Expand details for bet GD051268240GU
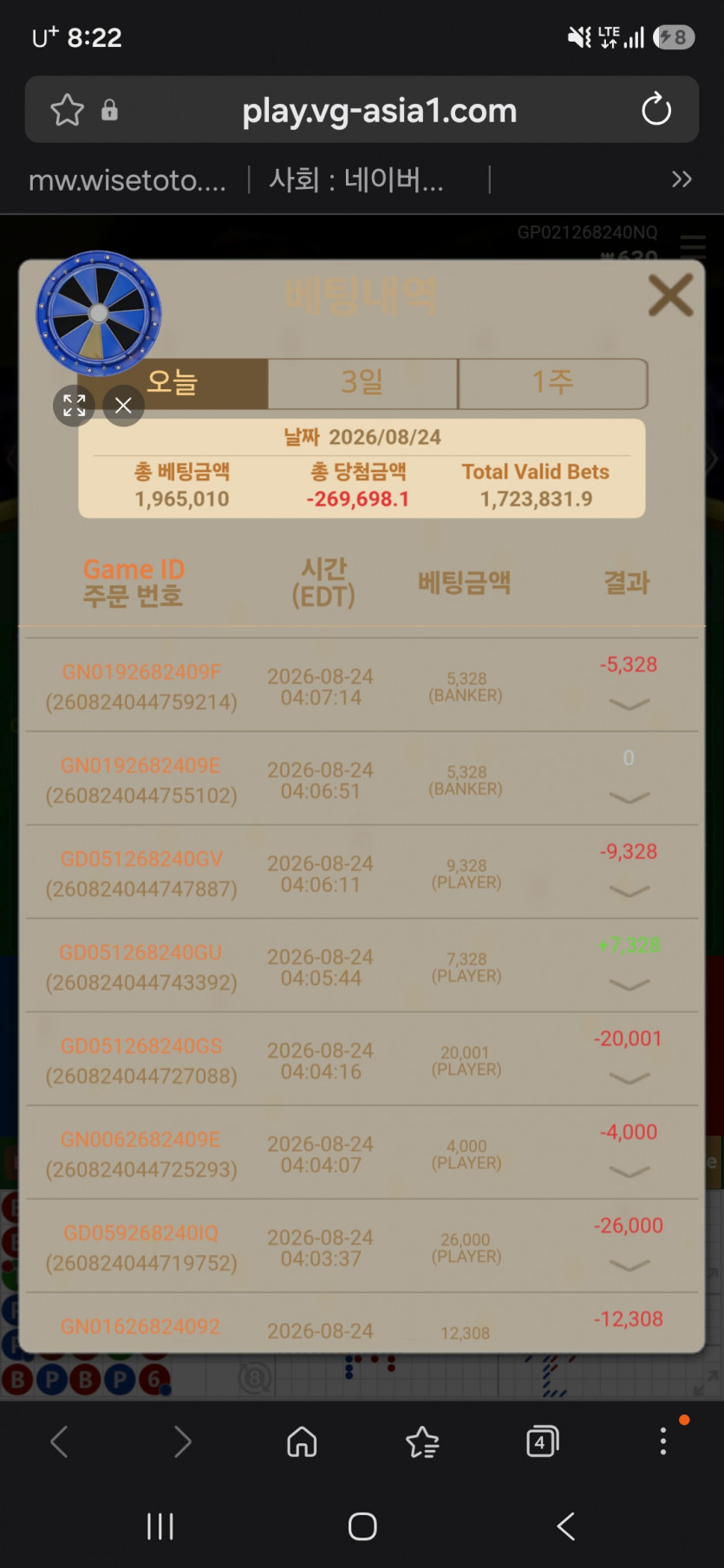The image size is (724, 1568). pyautogui.click(x=629, y=985)
